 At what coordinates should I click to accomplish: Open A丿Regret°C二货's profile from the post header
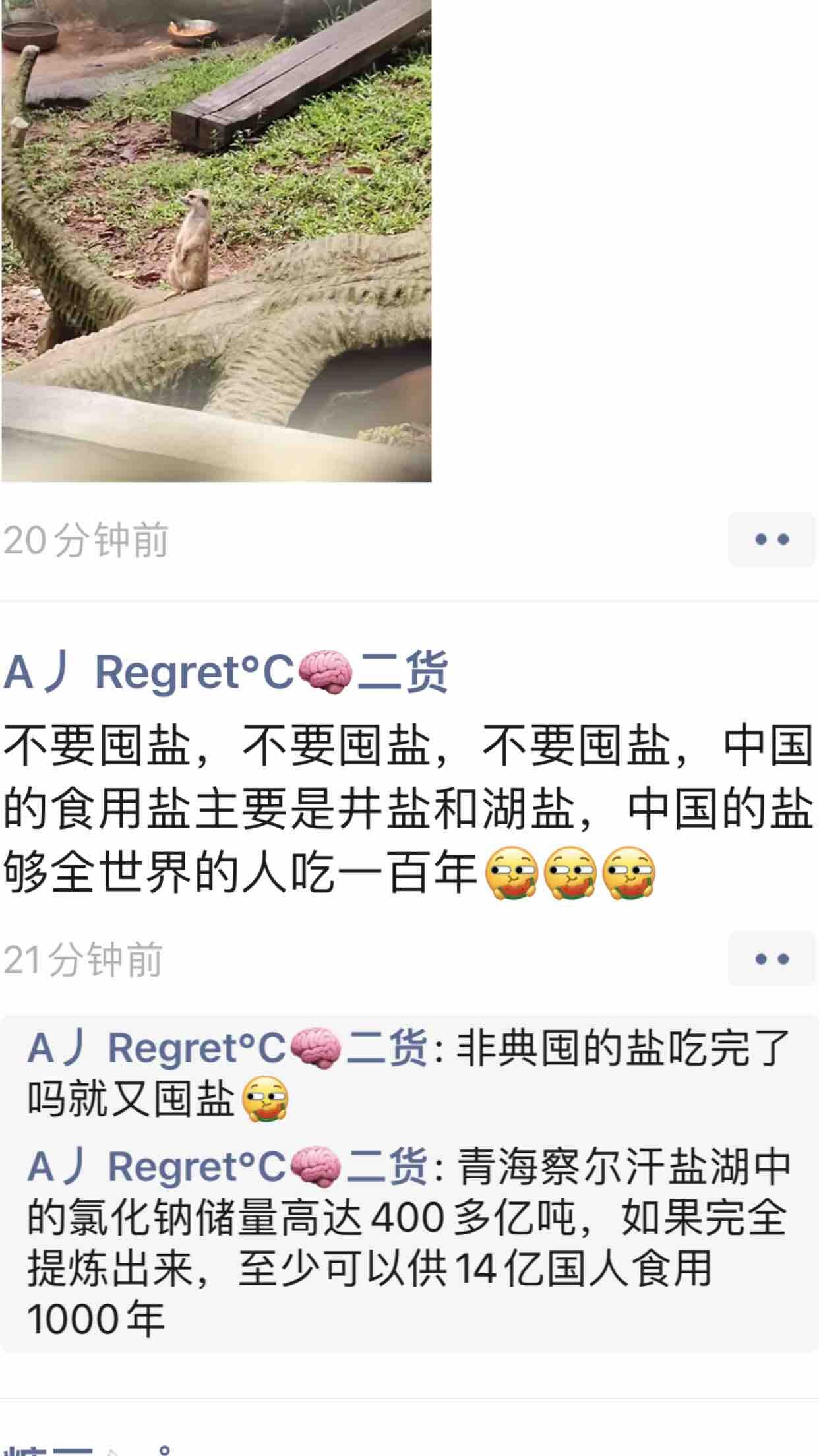pos(226,672)
